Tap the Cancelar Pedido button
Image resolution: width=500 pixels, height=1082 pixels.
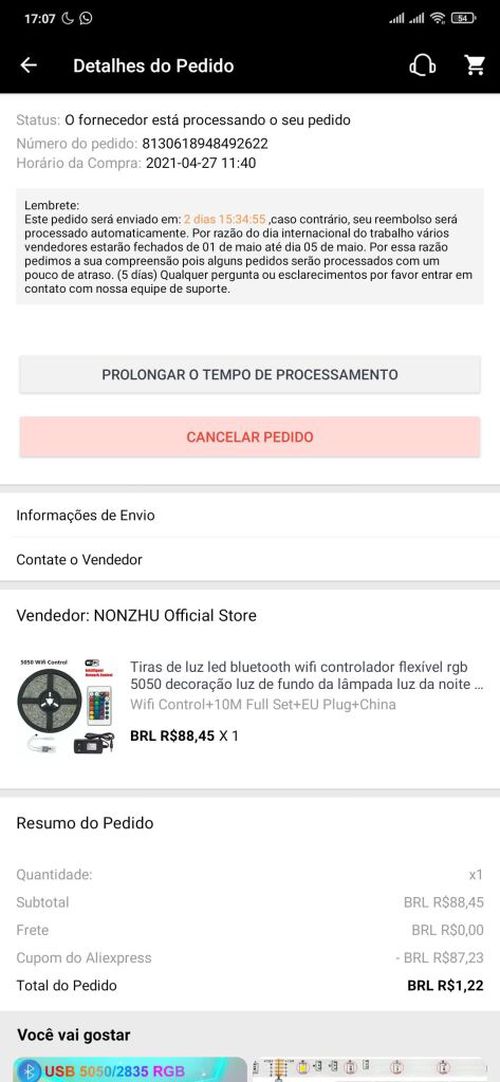tap(250, 437)
